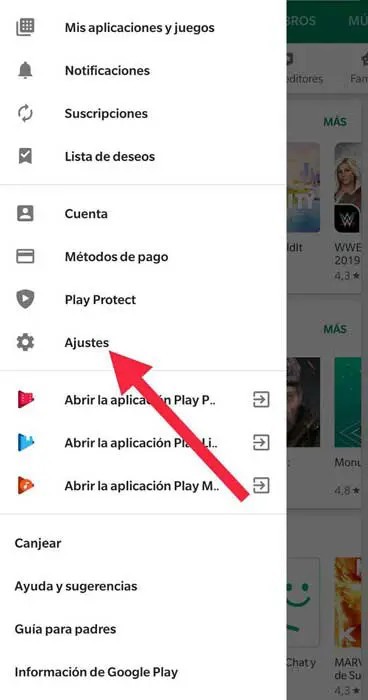Open Ajustes settings

[x=143, y=342]
